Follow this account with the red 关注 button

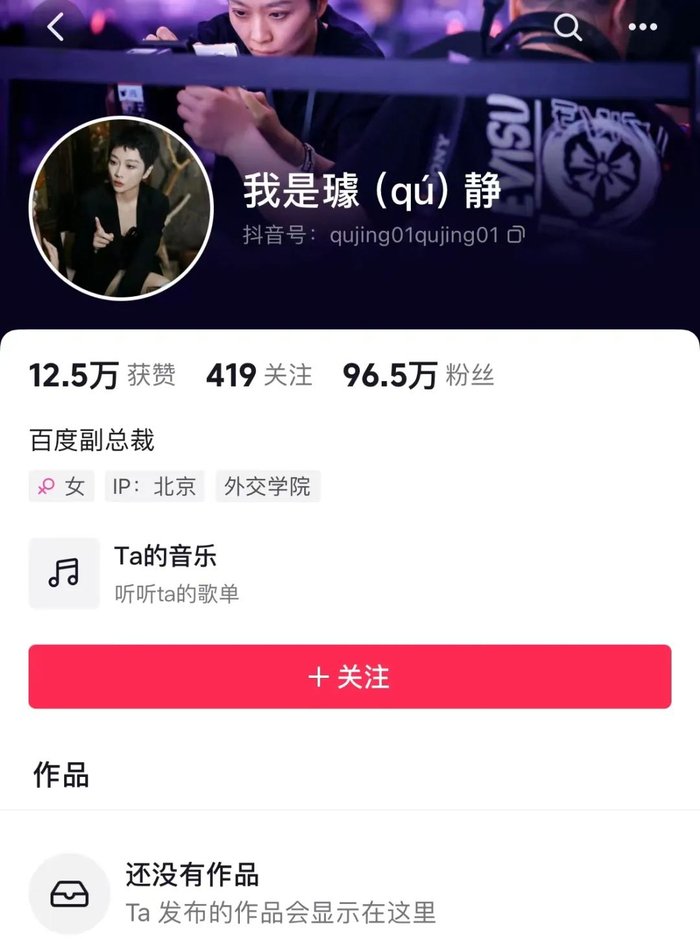pyautogui.click(x=350, y=677)
